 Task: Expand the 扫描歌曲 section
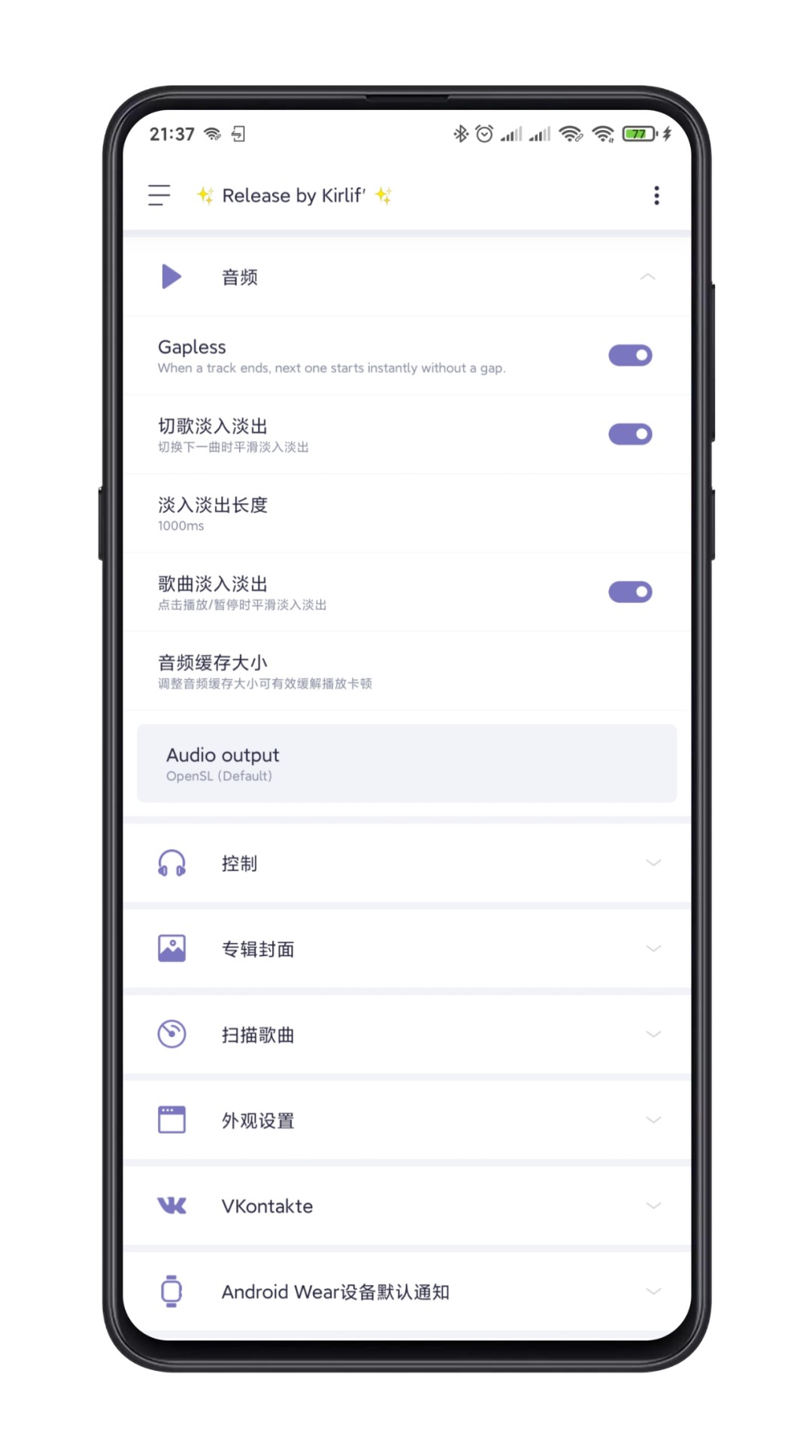[x=406, y=1034]
